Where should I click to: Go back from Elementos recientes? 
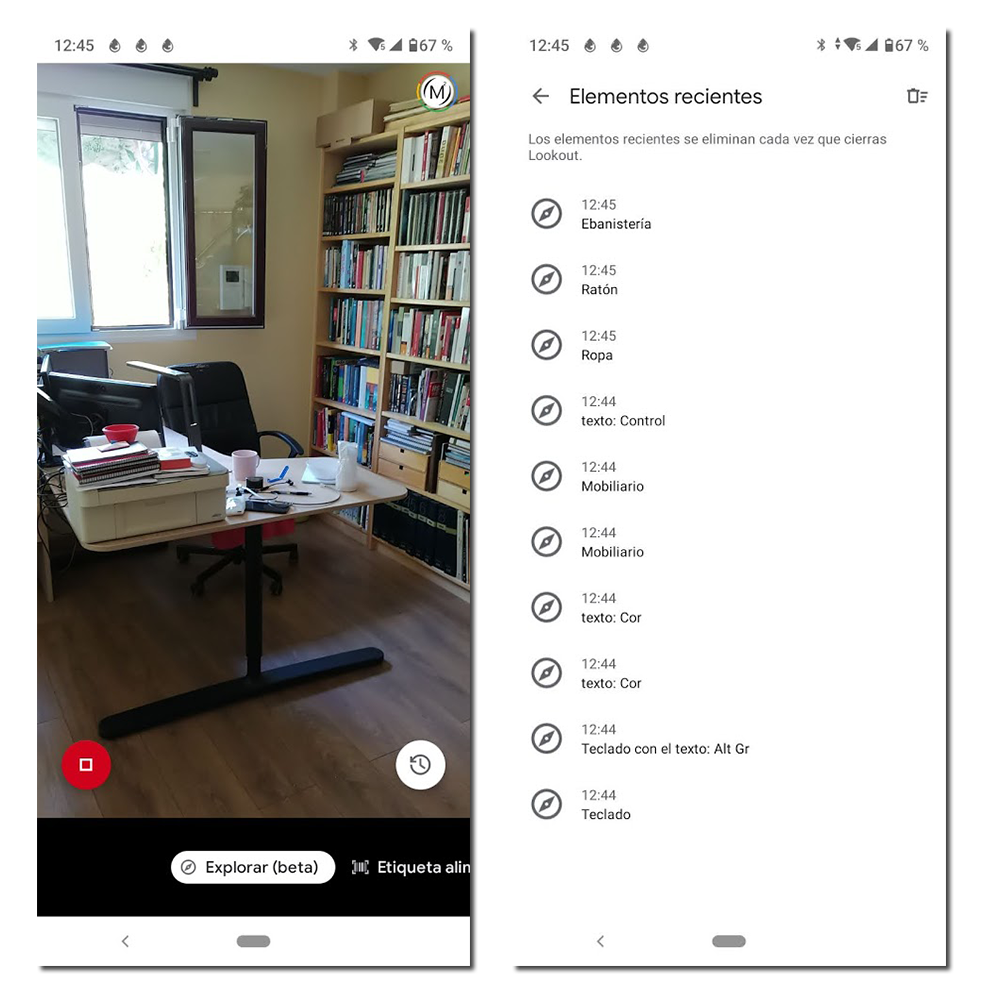click(x=541, y=96)
